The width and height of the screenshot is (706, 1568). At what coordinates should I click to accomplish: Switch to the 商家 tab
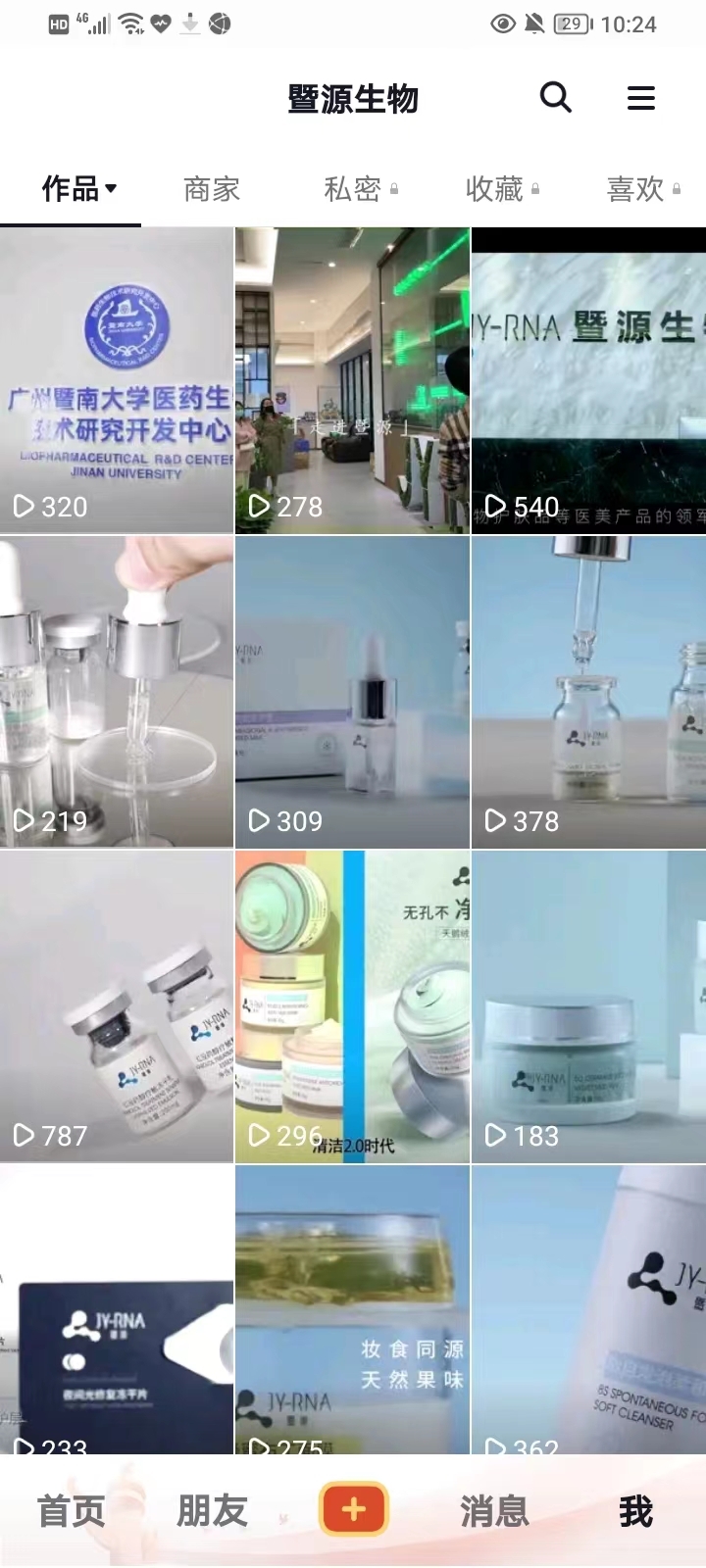coord(212,188)
